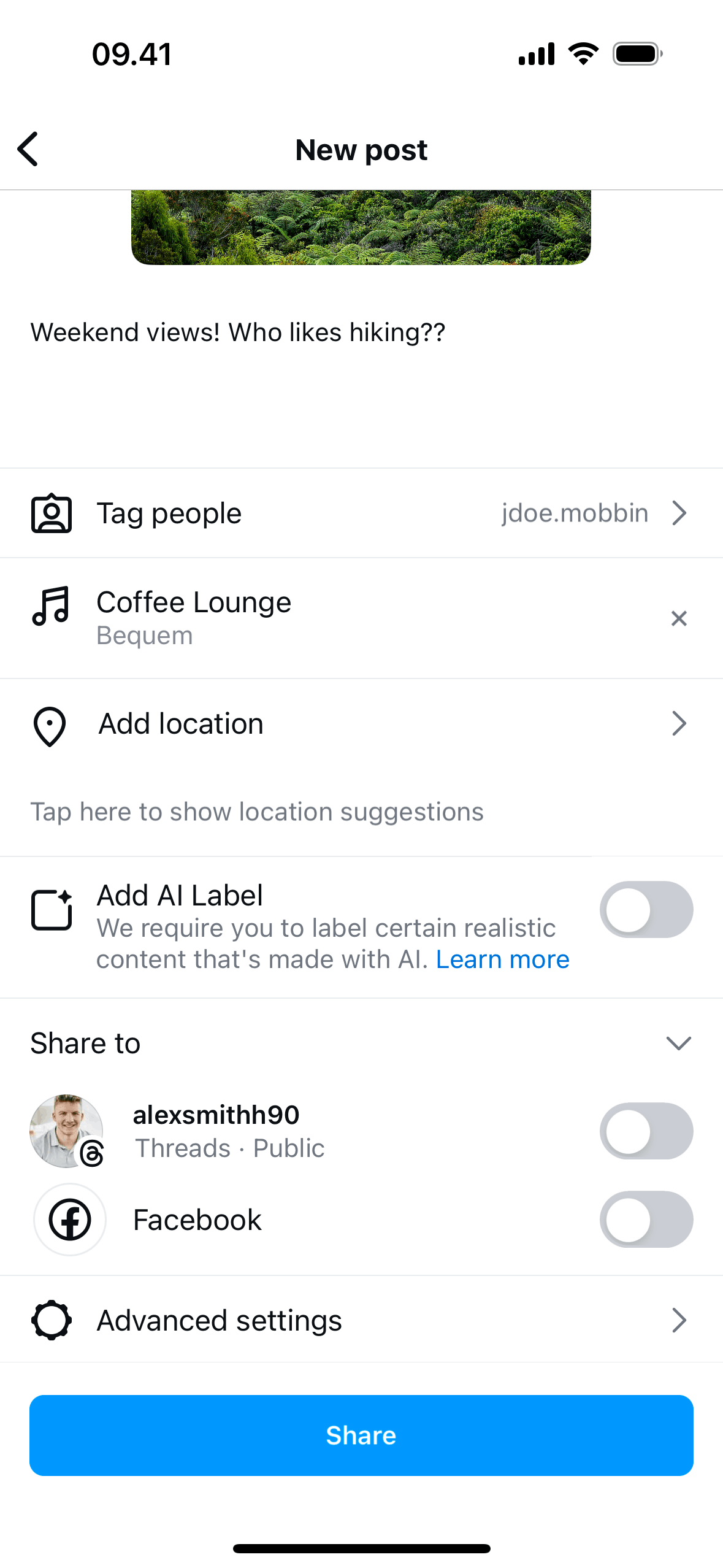
Task: Open Advanced settings
Action: click(x=361, y=1320)
